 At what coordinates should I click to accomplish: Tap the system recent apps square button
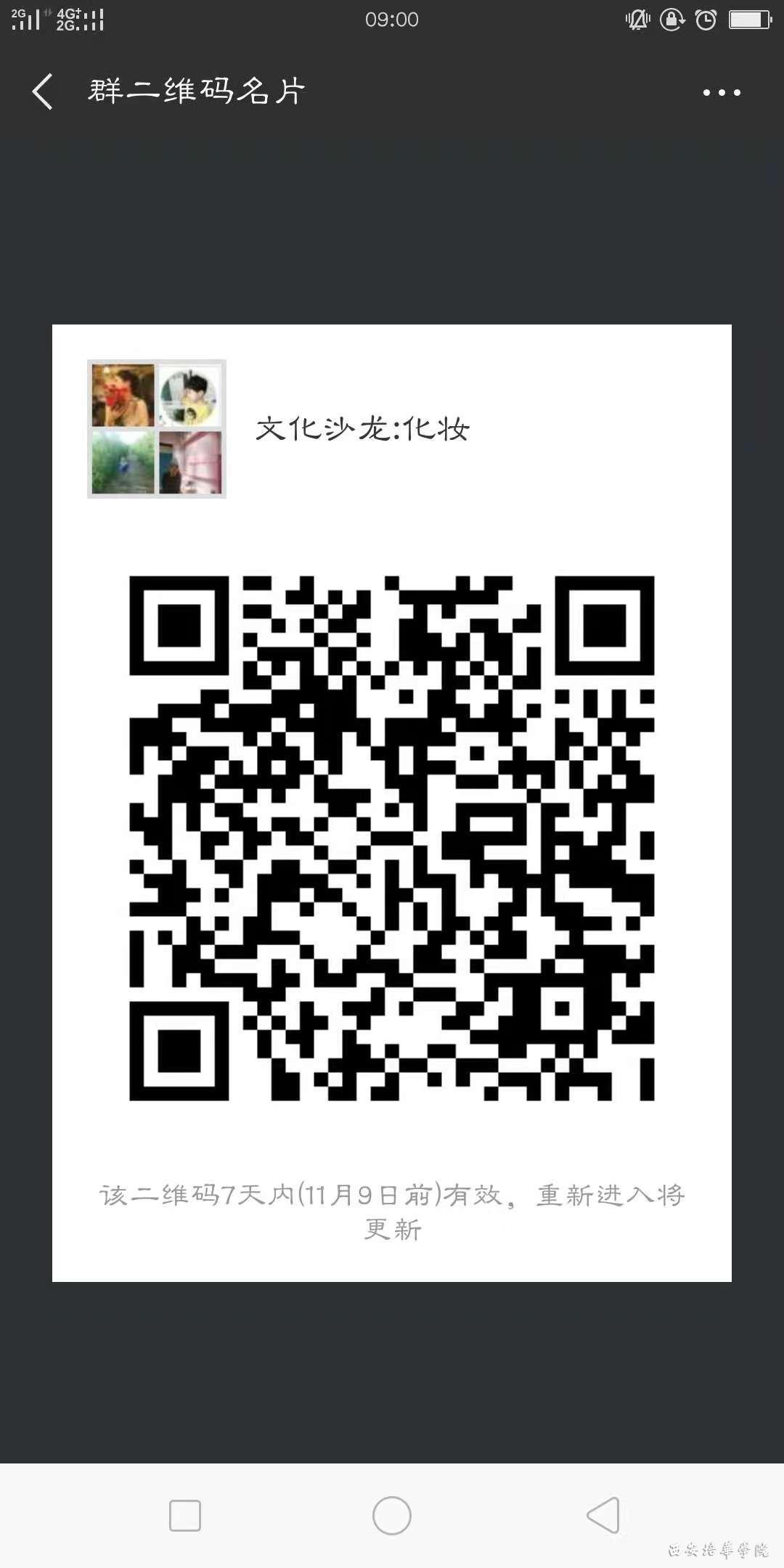184,1516
